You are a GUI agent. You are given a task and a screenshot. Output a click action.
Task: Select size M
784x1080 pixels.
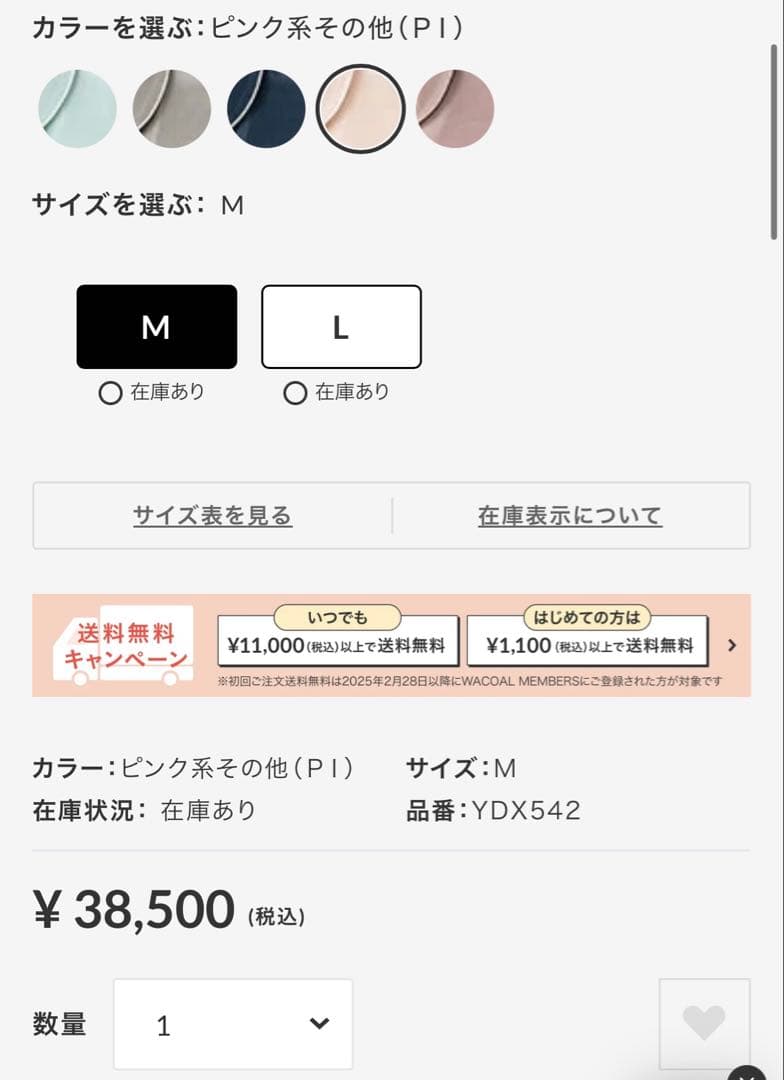click(x=156, y=326)
